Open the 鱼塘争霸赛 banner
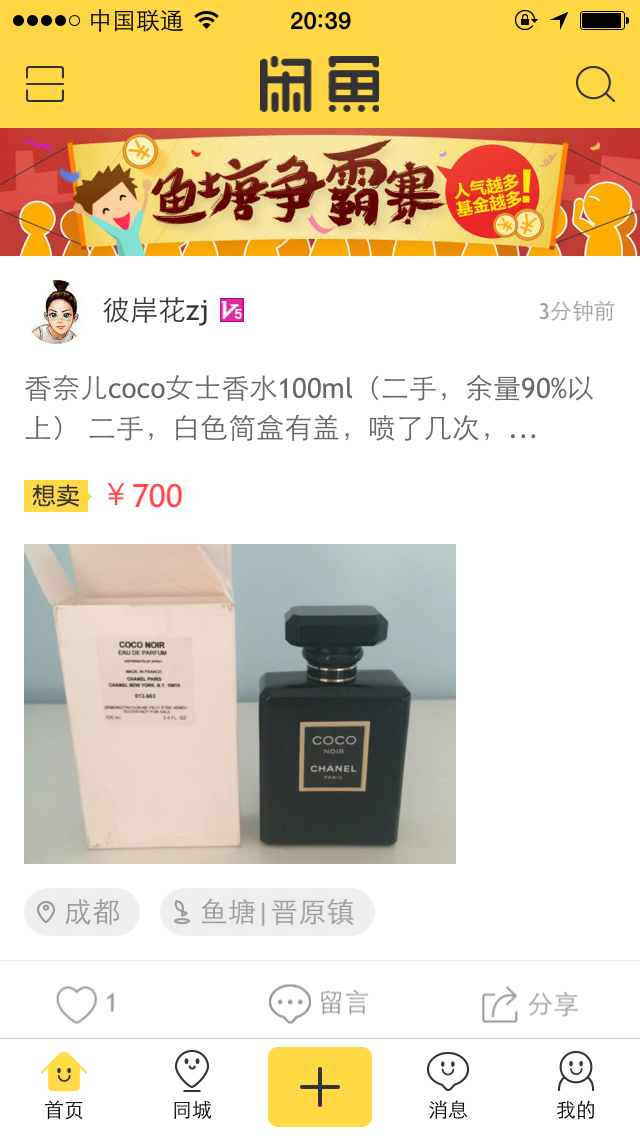Viewport: 640px width, 1136px height. (320, 192)
